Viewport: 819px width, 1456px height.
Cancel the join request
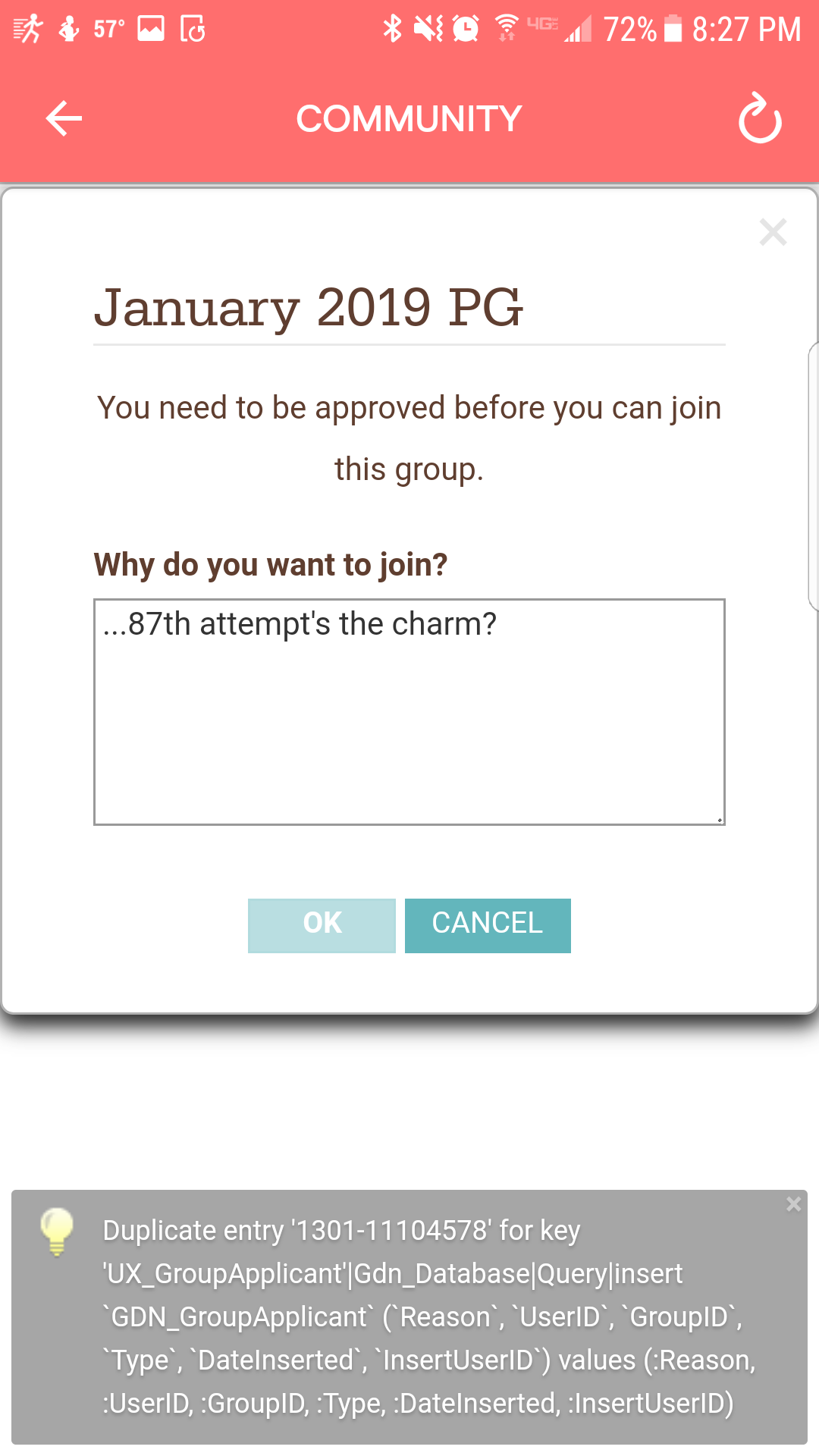click(x=488, y=925)
